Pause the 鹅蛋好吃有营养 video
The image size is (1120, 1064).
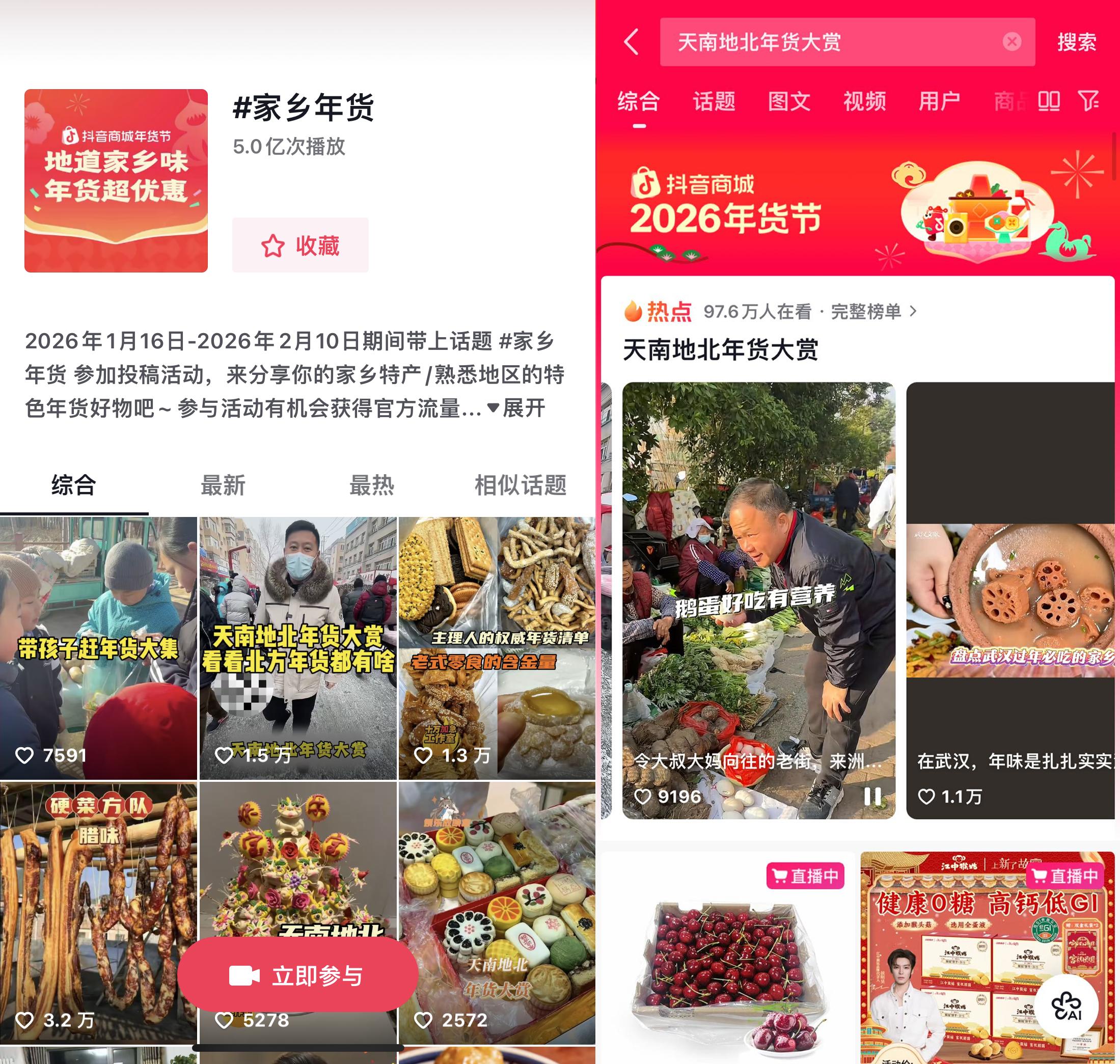click(872, 796)
